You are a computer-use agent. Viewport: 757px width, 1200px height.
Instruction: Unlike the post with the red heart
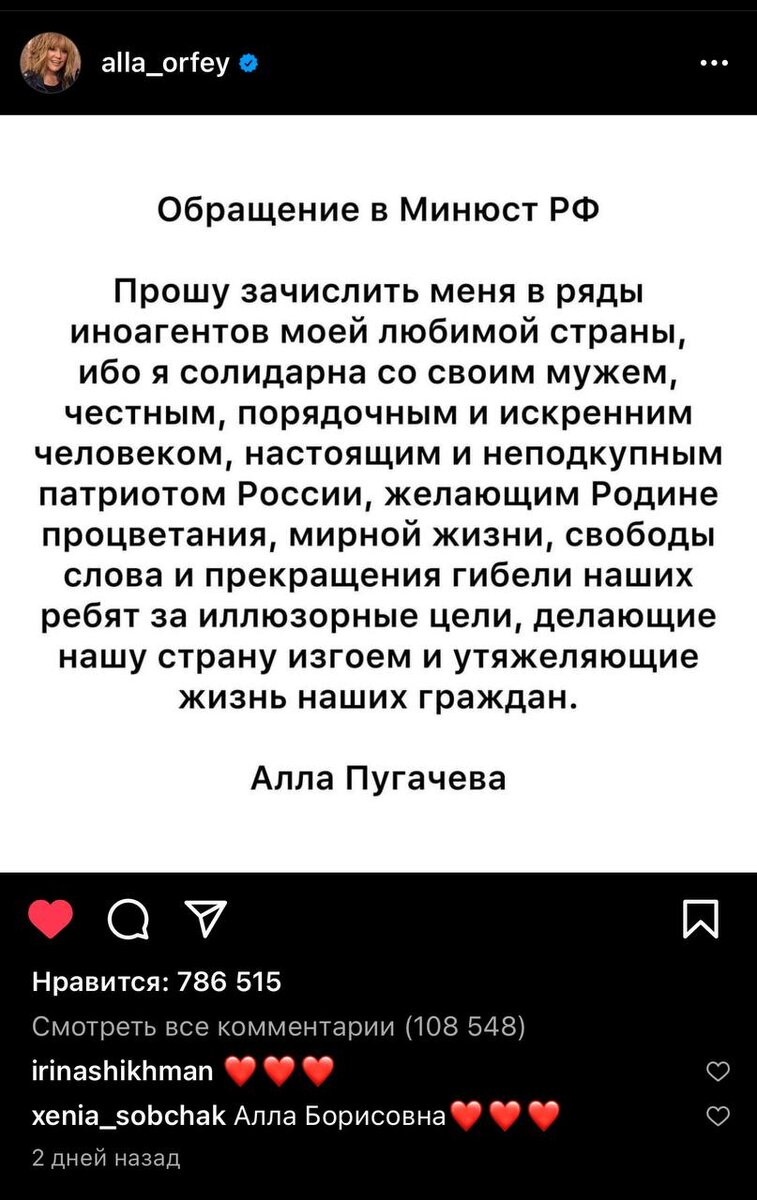(50, 918)
